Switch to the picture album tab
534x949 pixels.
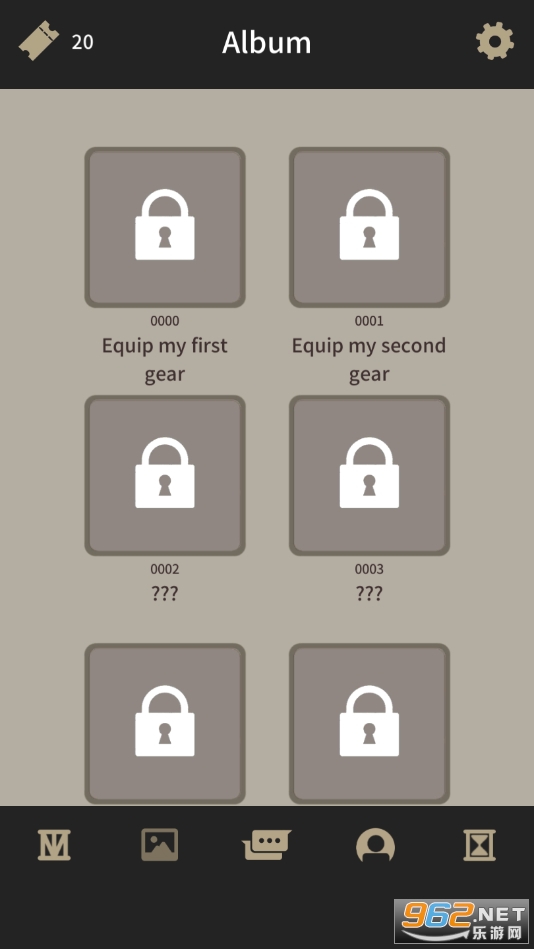click(x=160, y=845)
